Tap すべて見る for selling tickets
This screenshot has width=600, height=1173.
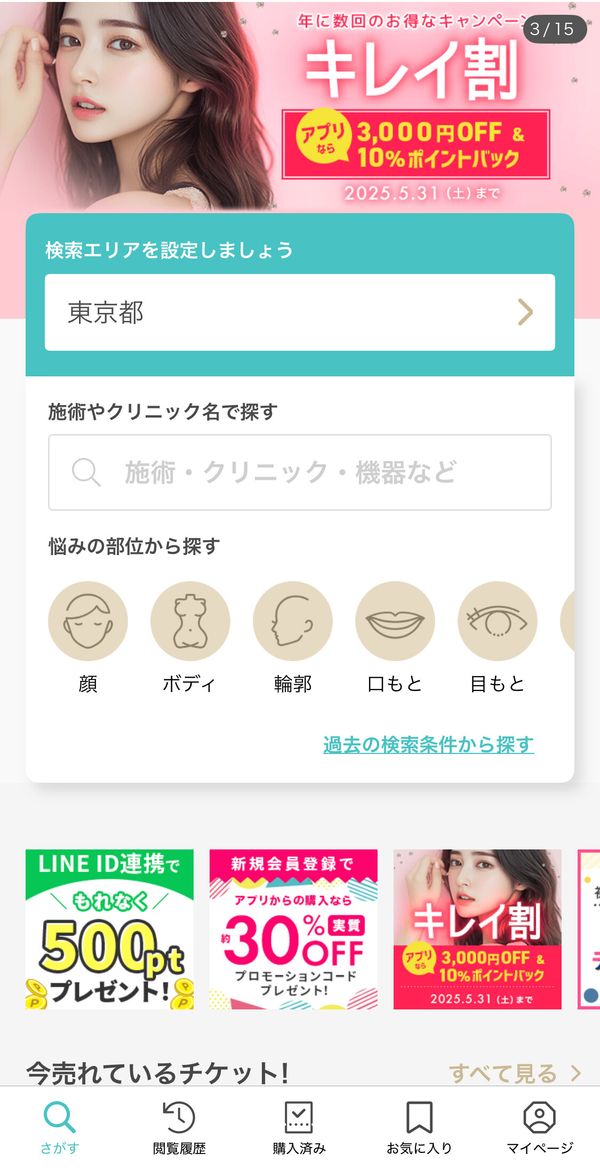pyautogui.click(x=515, y=1074)
